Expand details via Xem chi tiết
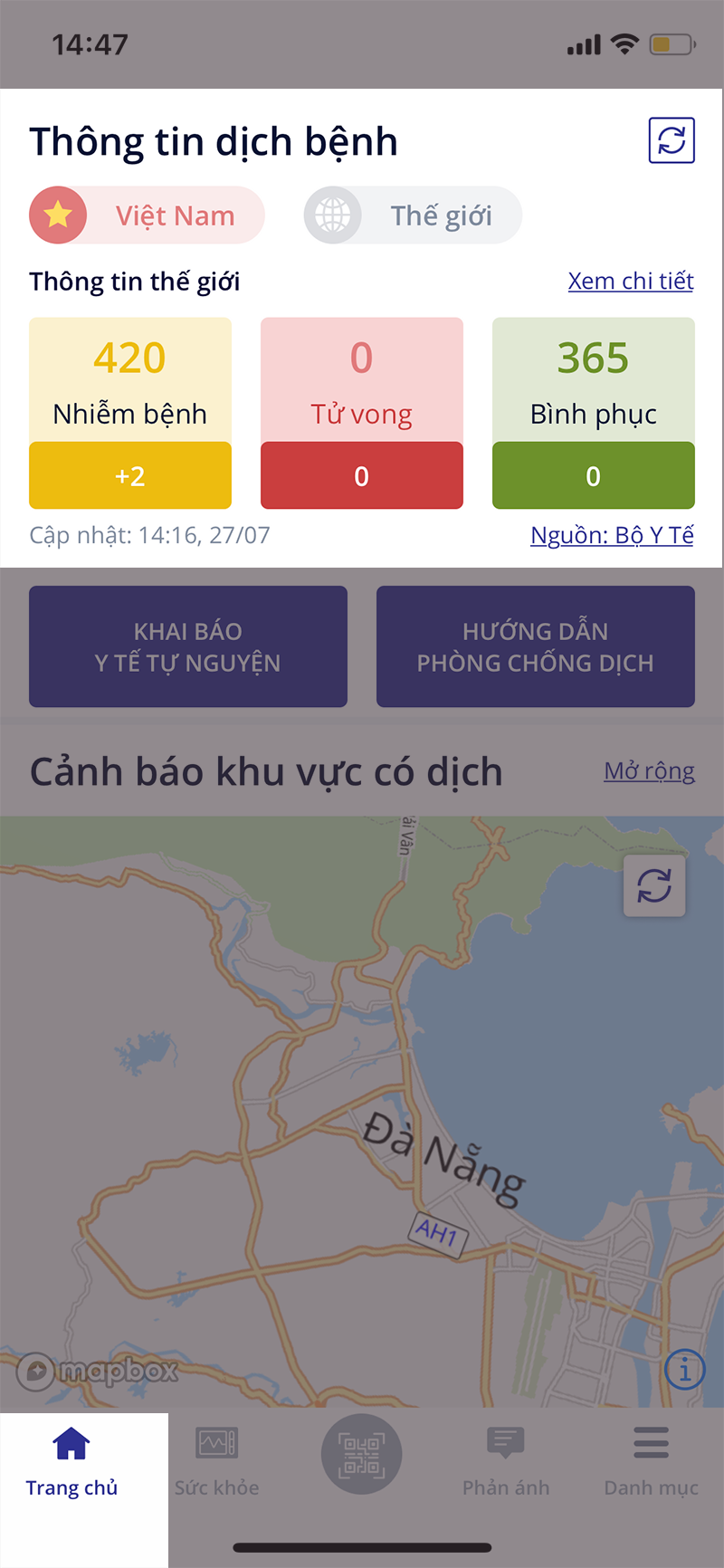Screen dimensions: 724x1568 [630, 282]
